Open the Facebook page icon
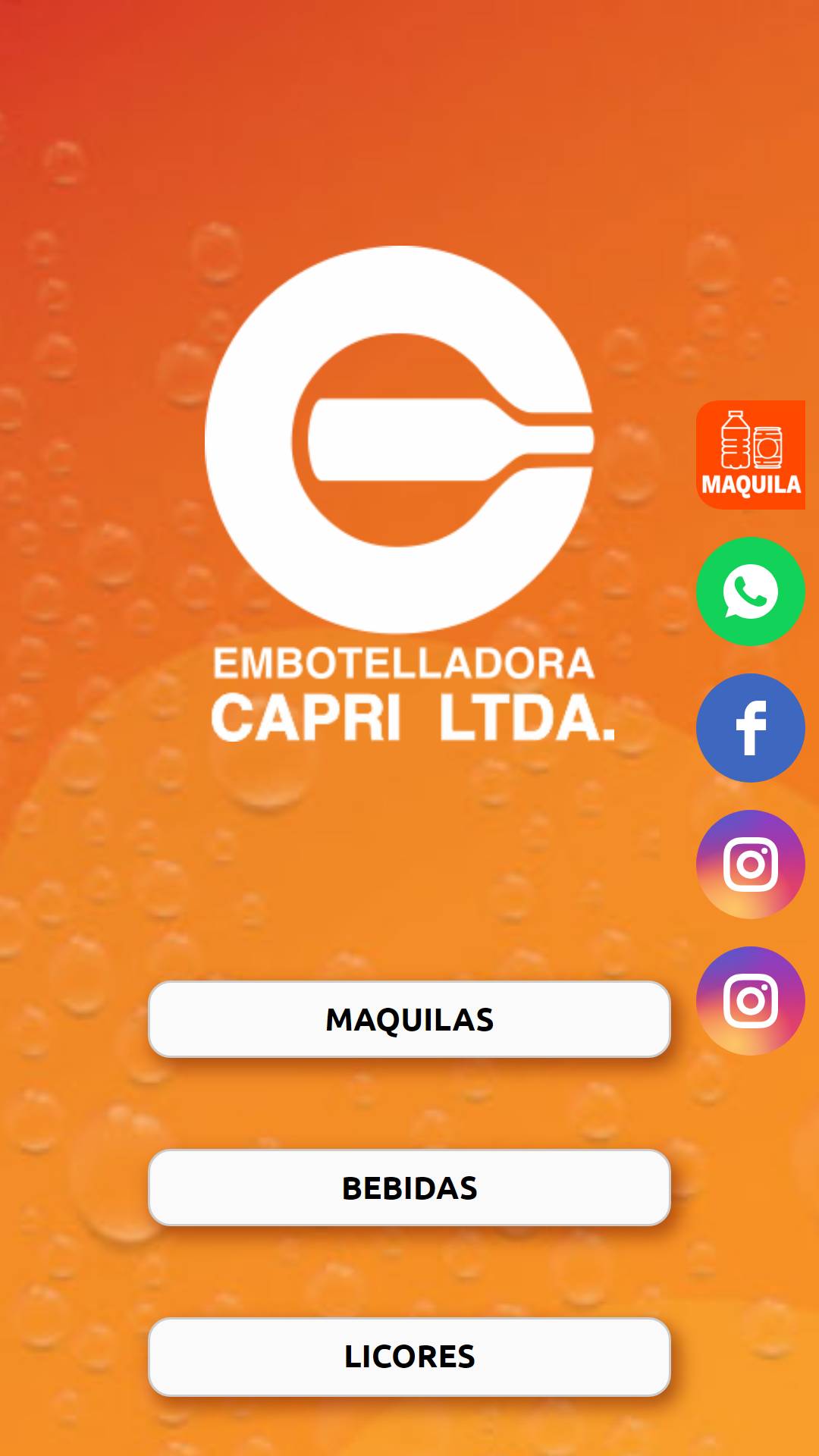 [x=751, y=728]
